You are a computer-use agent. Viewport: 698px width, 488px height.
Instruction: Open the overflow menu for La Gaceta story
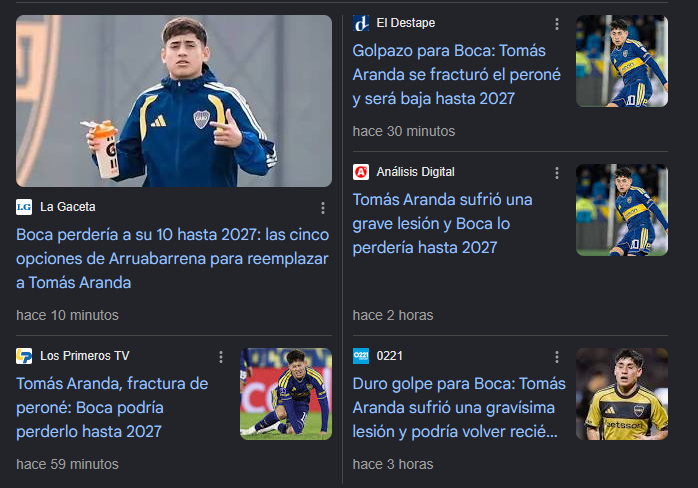323,208
